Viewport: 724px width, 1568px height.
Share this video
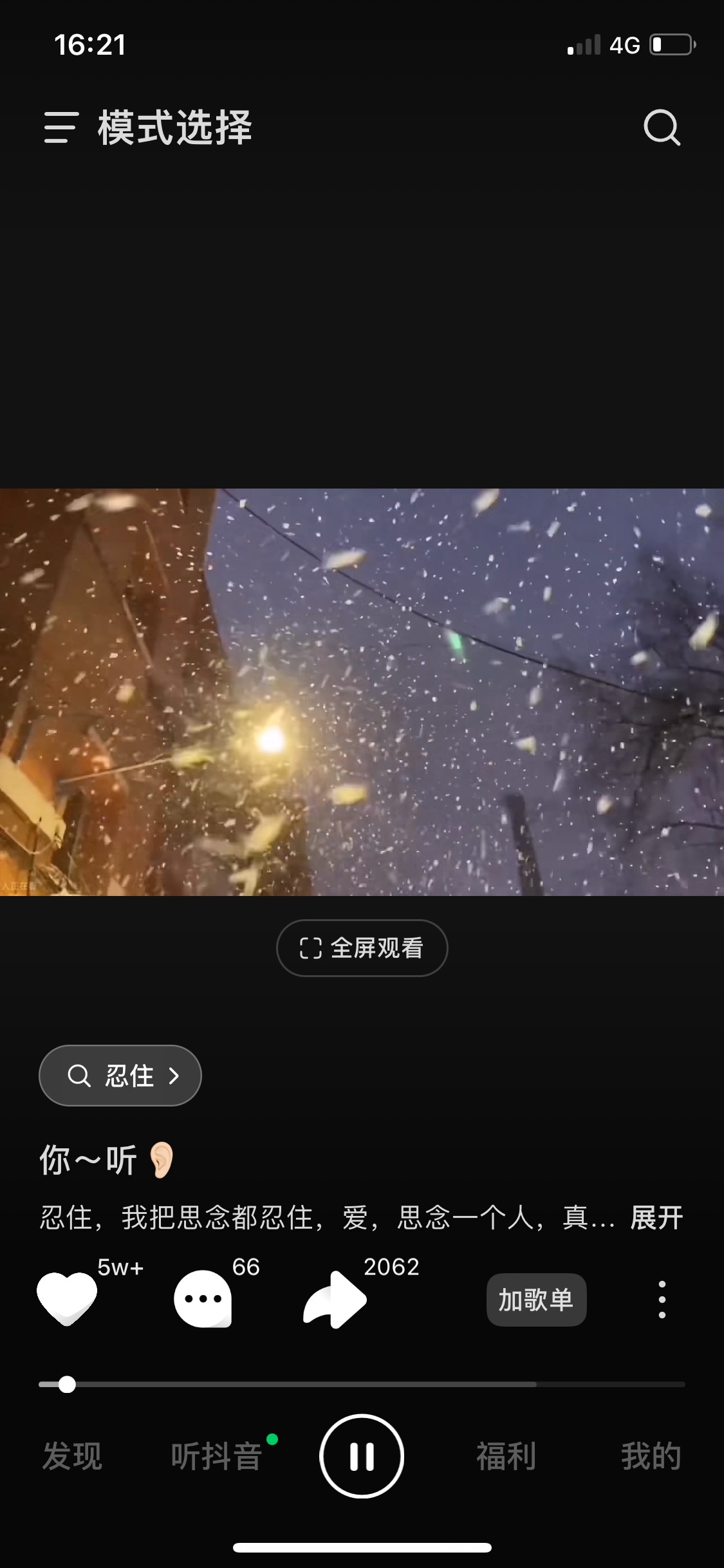[x=335, y=1299]
